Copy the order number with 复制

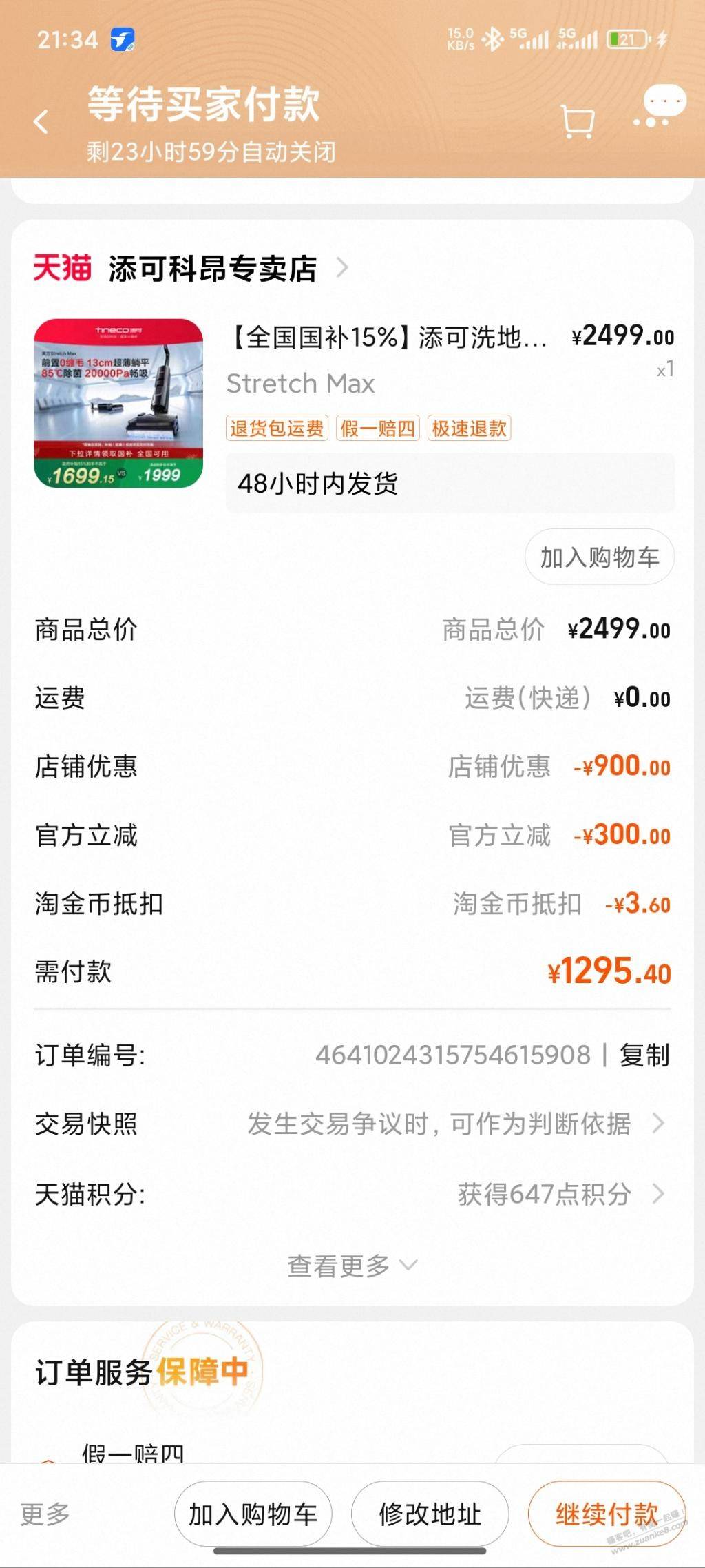pos(644,1055)
